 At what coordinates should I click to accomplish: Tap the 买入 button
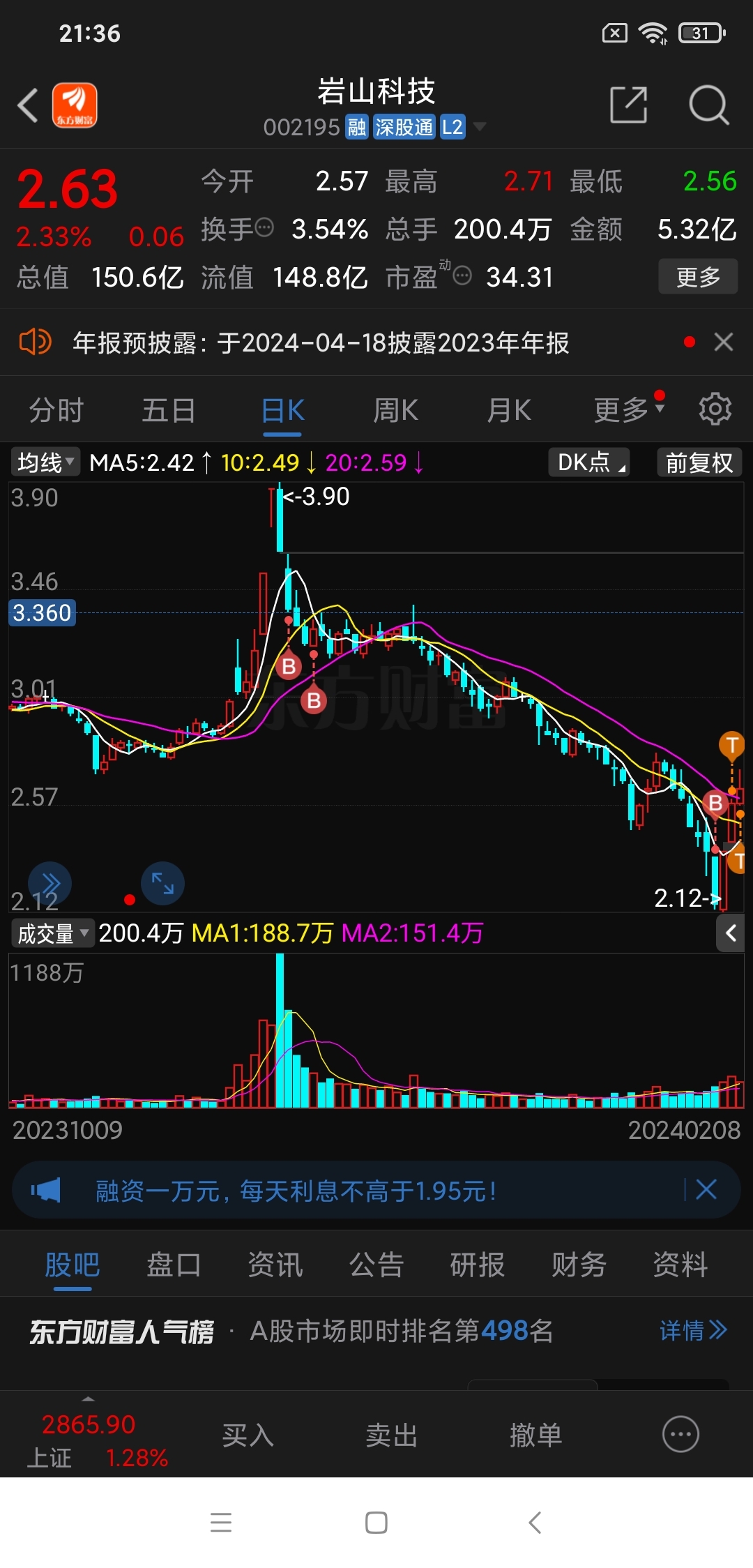[x=248, y=1435]
